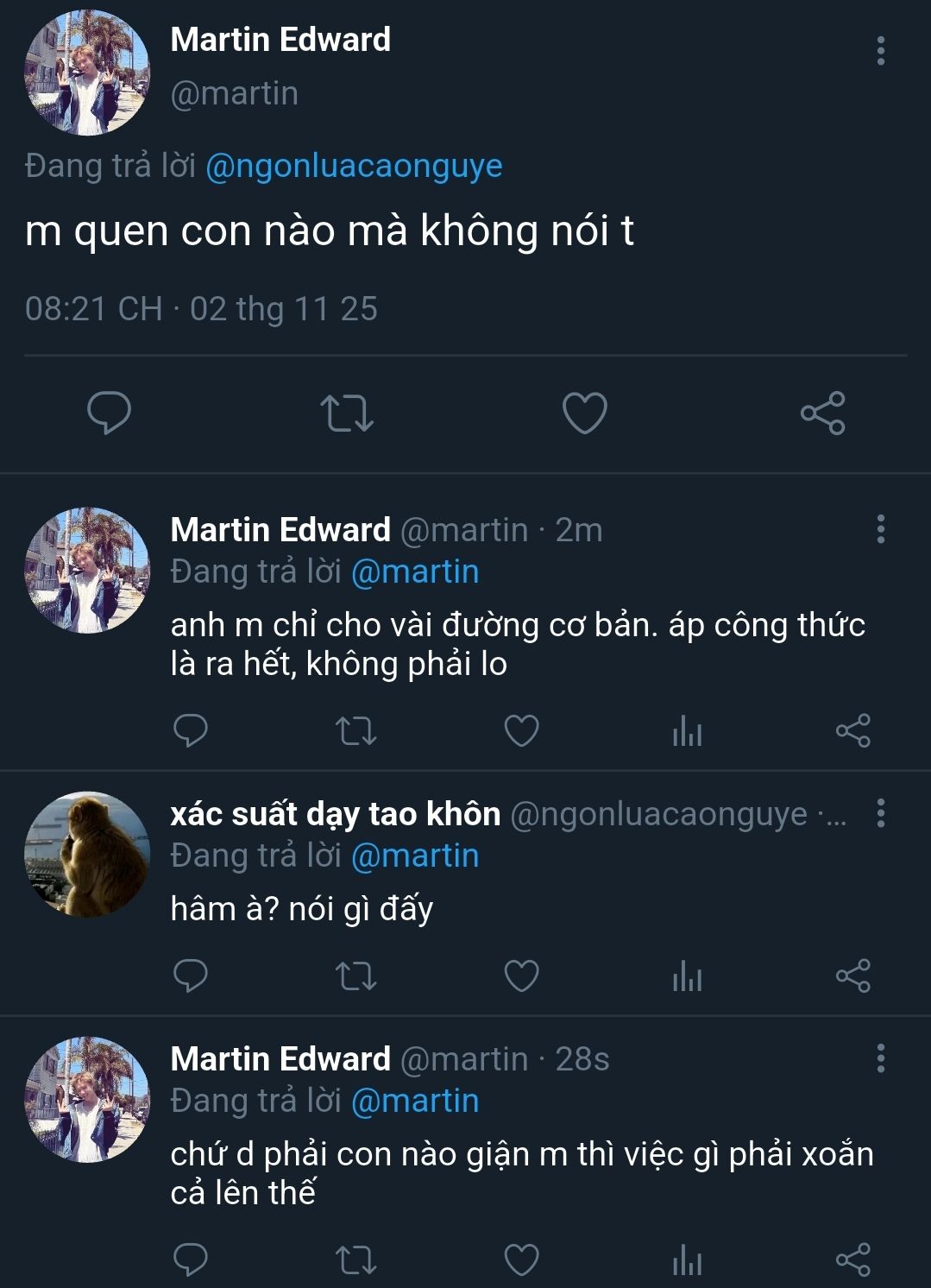
Task: Reply to the main tweet "m quen con nào"
Action: tap(110, 413)
